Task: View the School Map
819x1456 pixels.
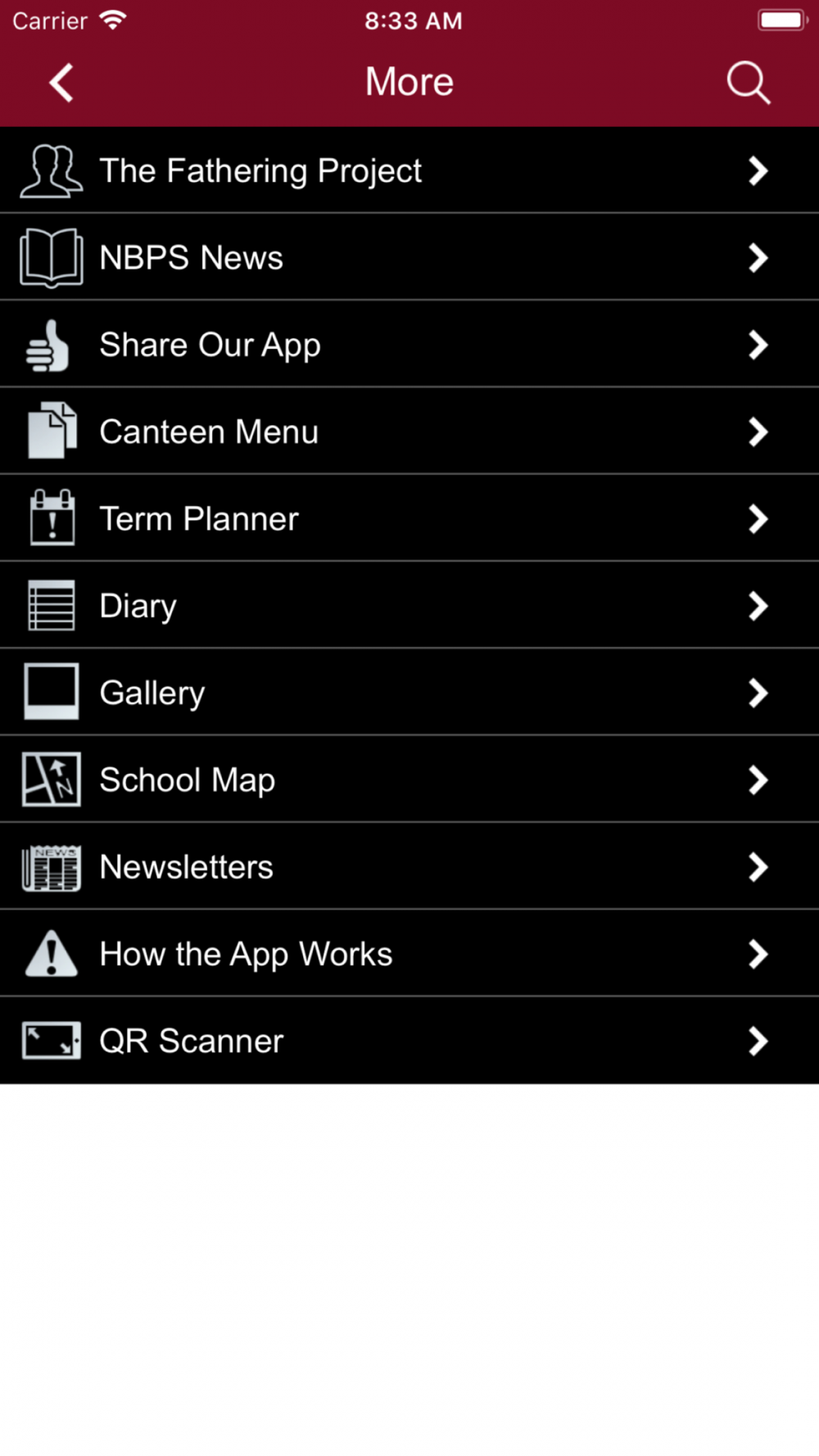Action: (409, 780)
